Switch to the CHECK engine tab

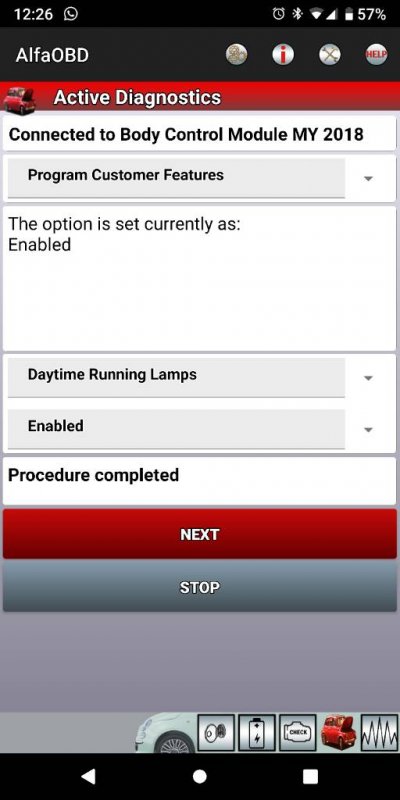coord(297,732)
